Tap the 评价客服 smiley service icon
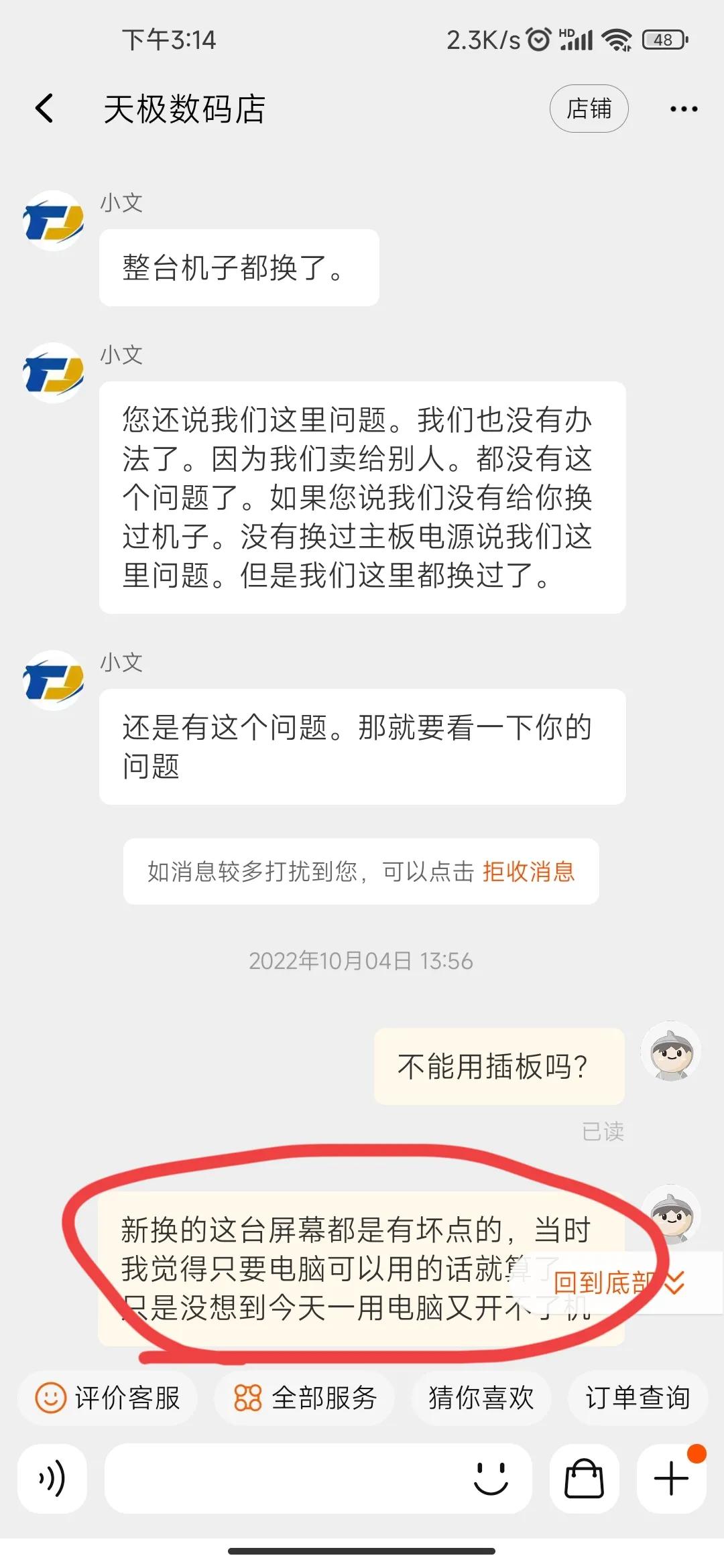Viewport: 724px width, 1568px height. [x=50, y=1398]
